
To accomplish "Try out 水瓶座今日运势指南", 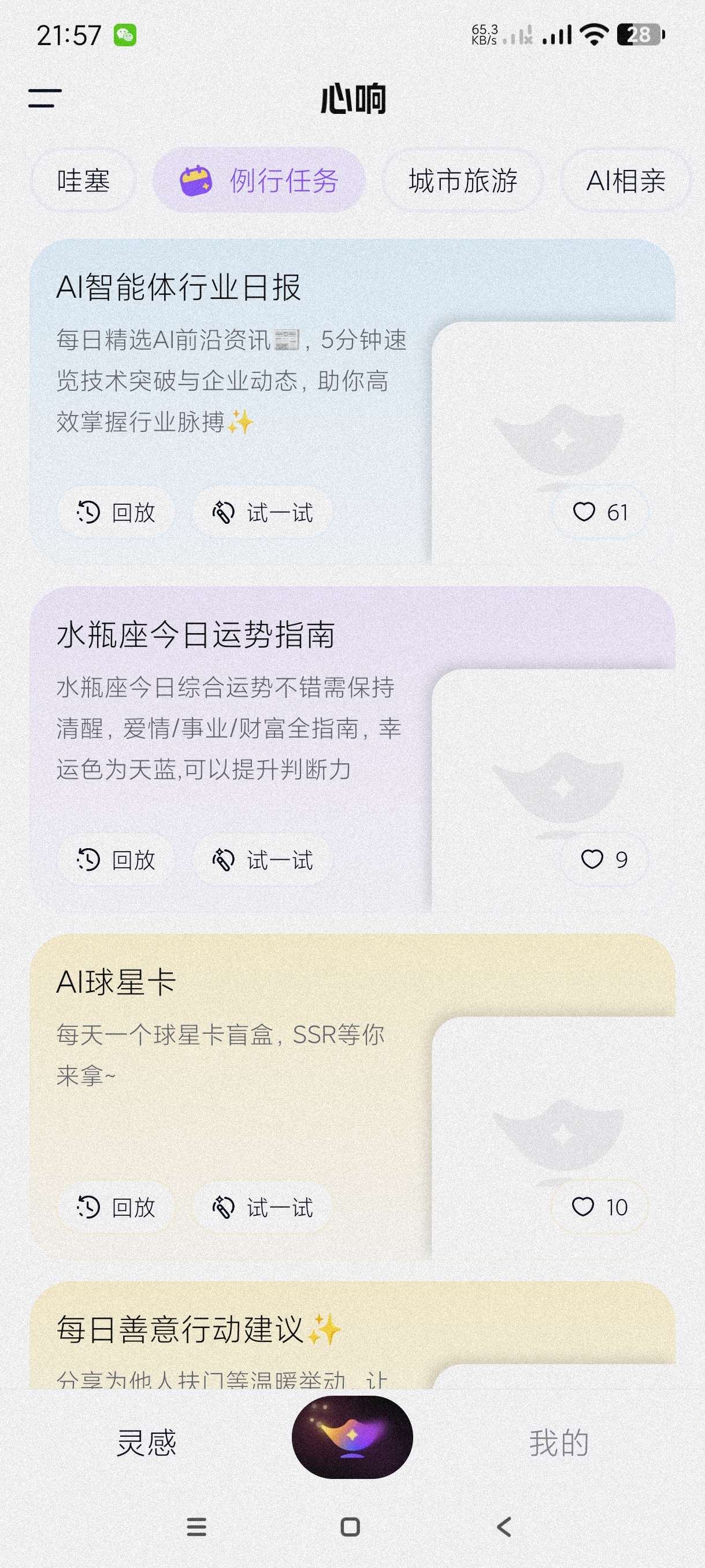I will (263, 860).
